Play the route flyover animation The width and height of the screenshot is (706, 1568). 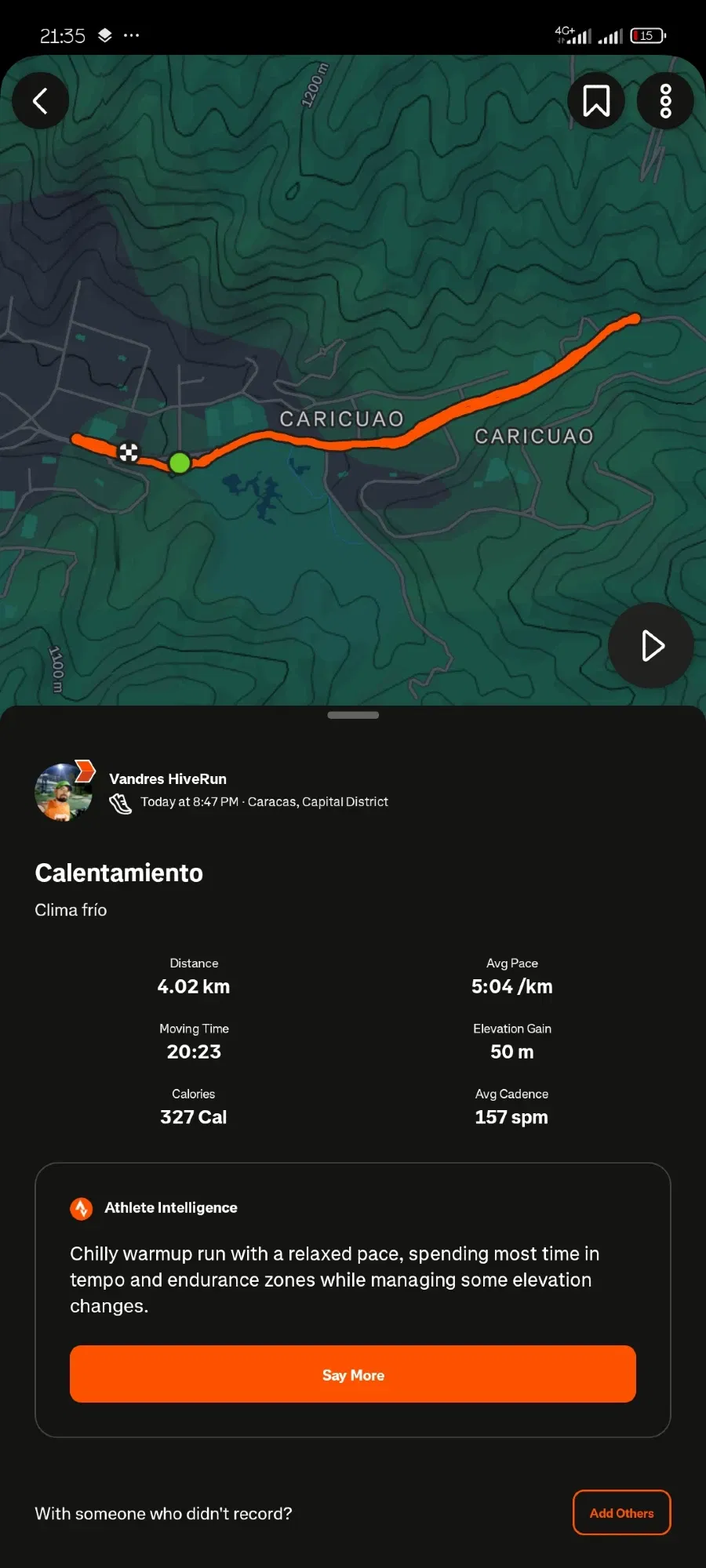click(650, 645)
